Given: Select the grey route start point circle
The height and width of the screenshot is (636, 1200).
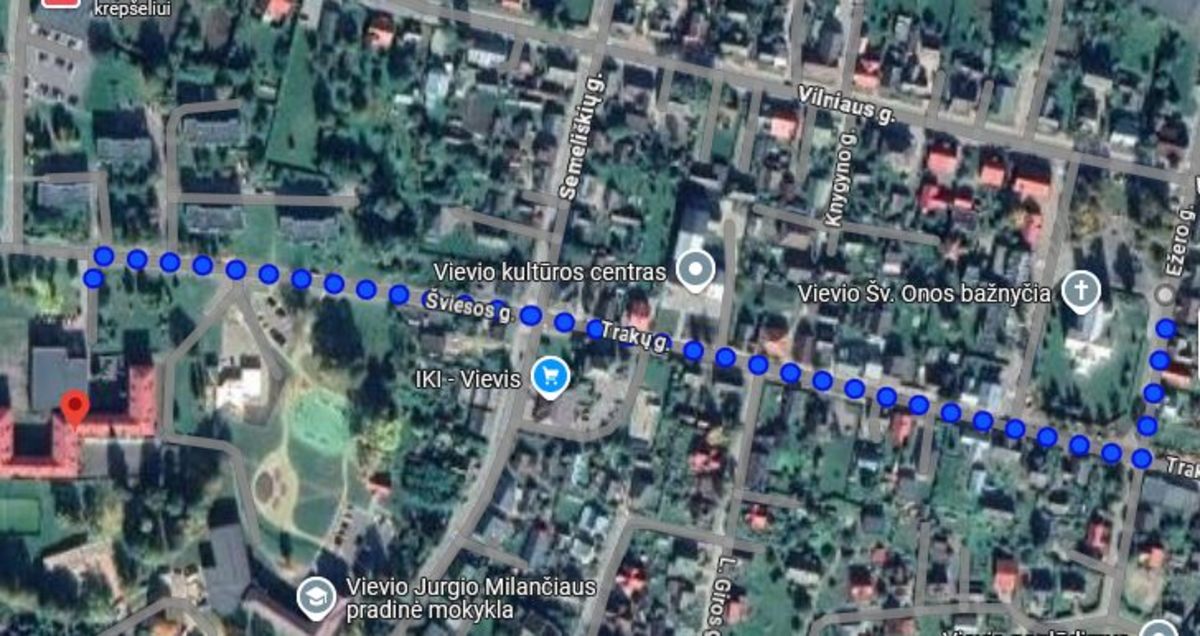Looking at the screenshot, I should point(1163,295).
